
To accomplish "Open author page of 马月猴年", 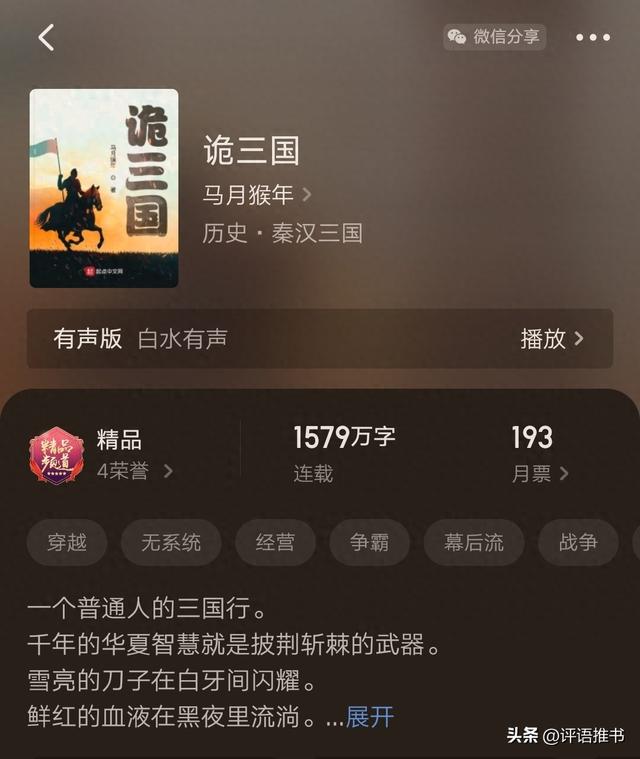I will (x=257, y=194).
